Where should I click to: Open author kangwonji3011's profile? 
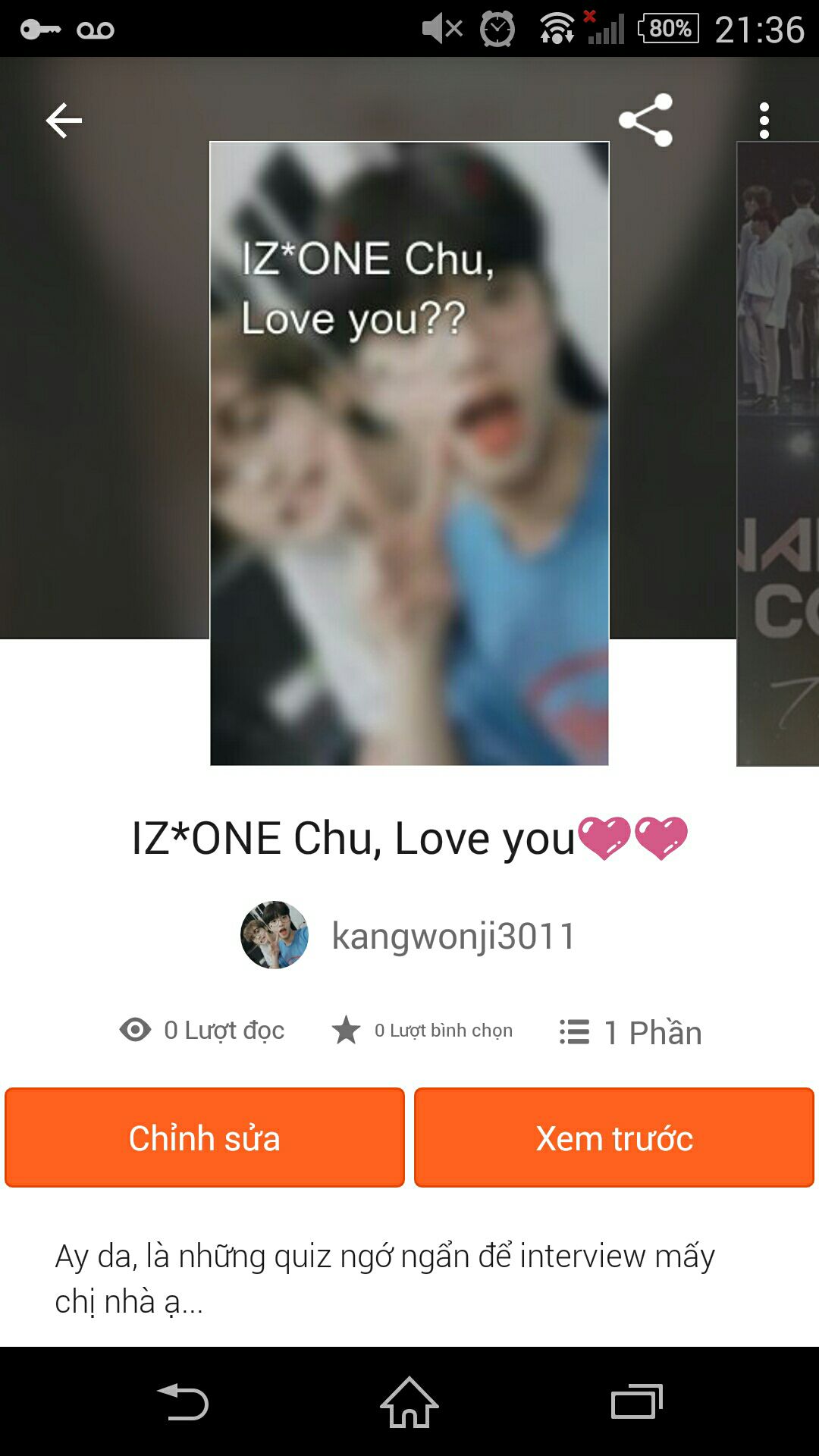[453, 936]
